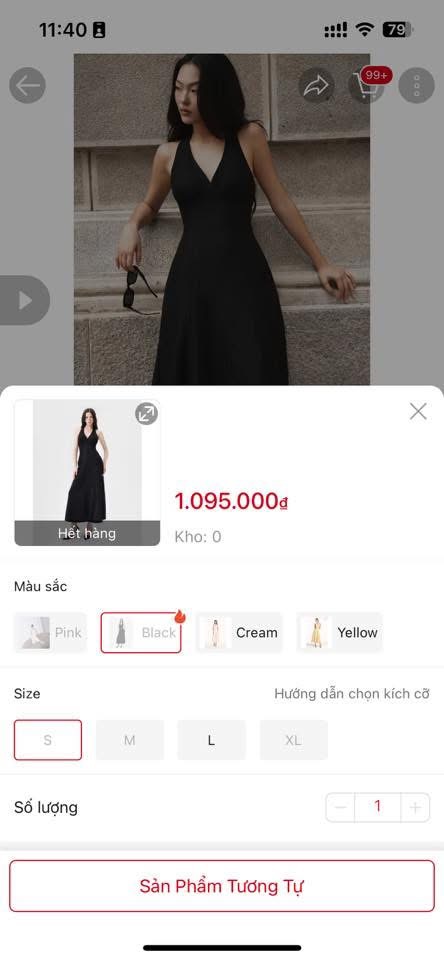Share this product
This screenshot has height=960, width=444.
[x=317, y=85]
